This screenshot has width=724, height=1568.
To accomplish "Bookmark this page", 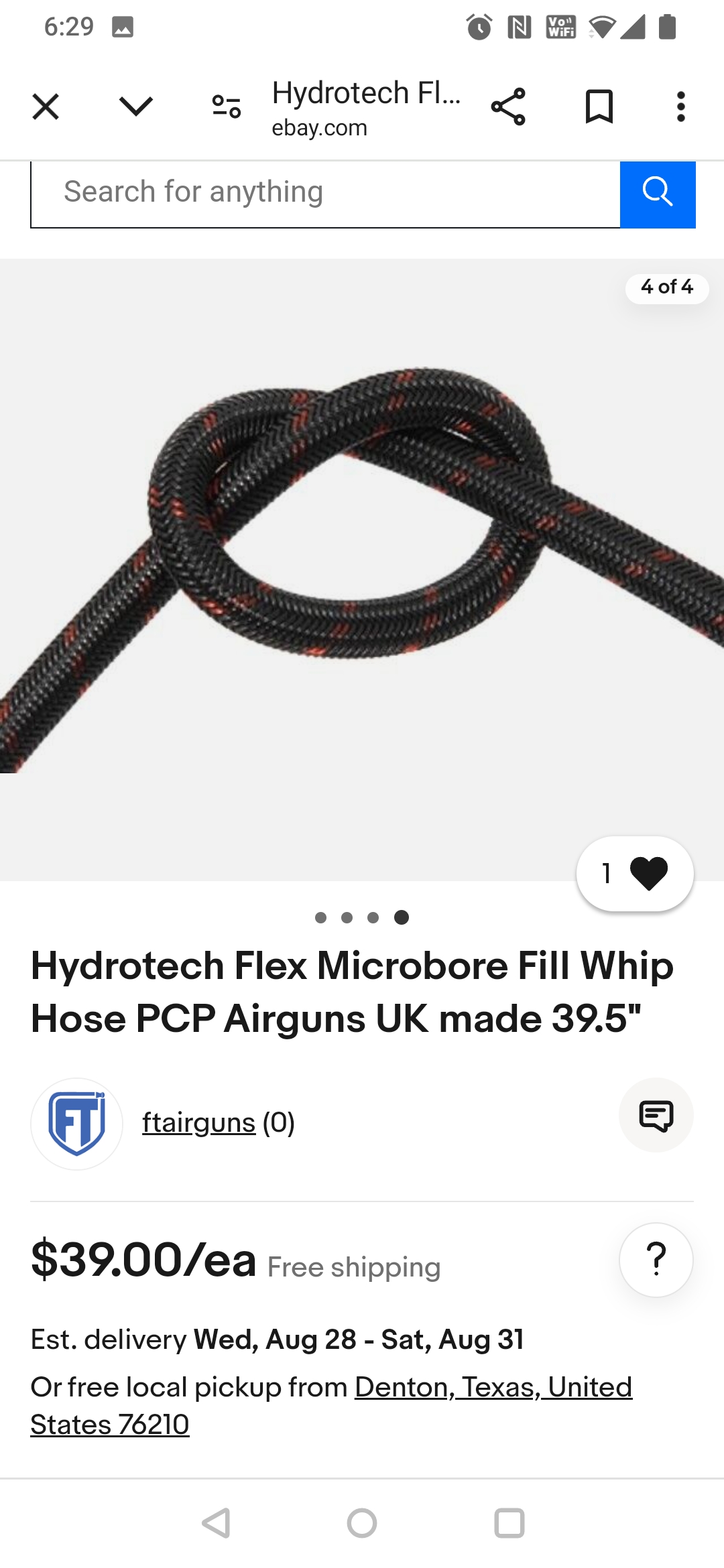I will pyautogui.click(x=599, y=107).
